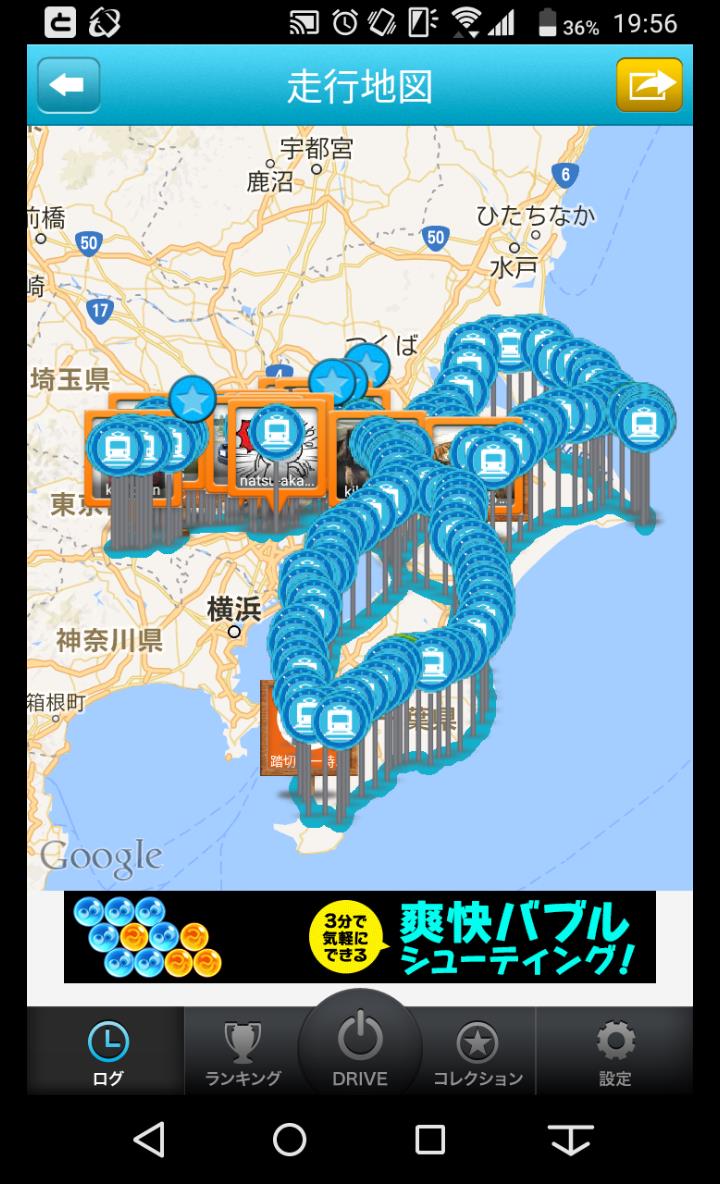This screenshot has height=1184, width=720.
Task: Share the driving map
Action: 649,85
